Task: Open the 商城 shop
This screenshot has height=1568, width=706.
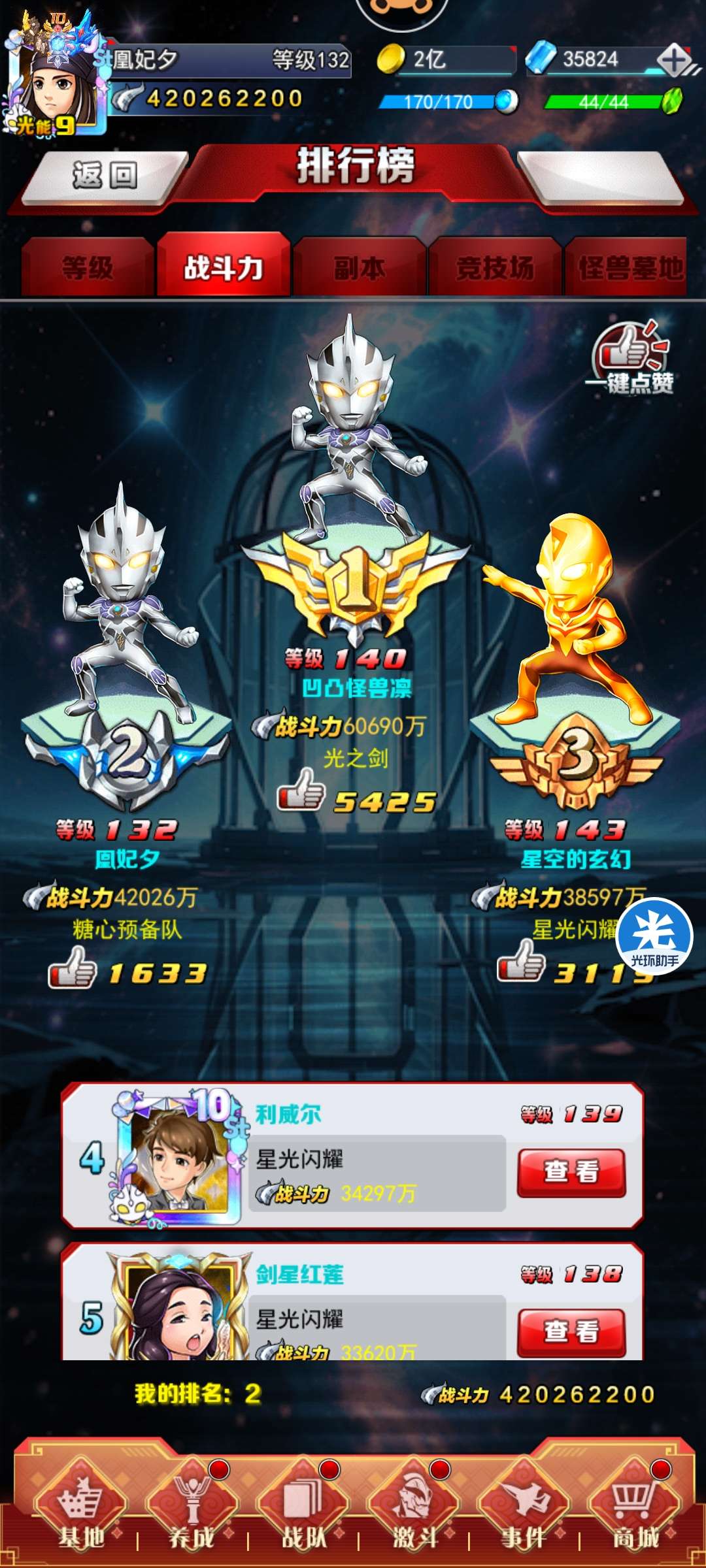Action: click(x=634, y=1509)
